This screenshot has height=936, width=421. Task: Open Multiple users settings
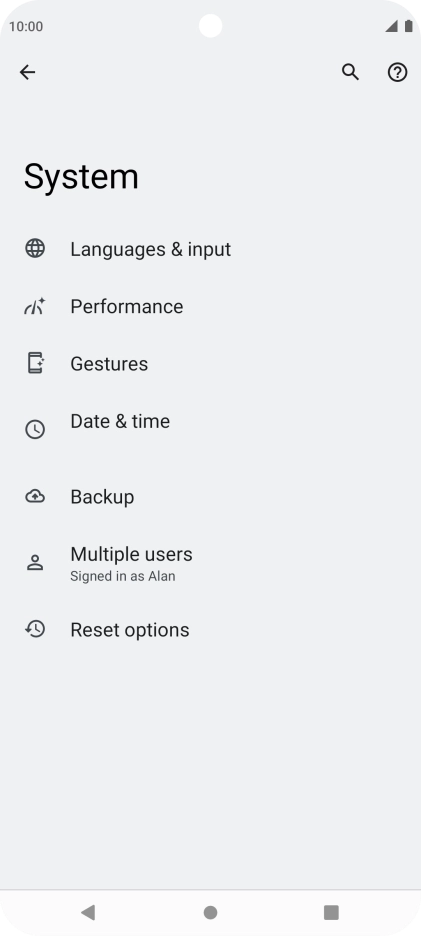click(210, 563)
